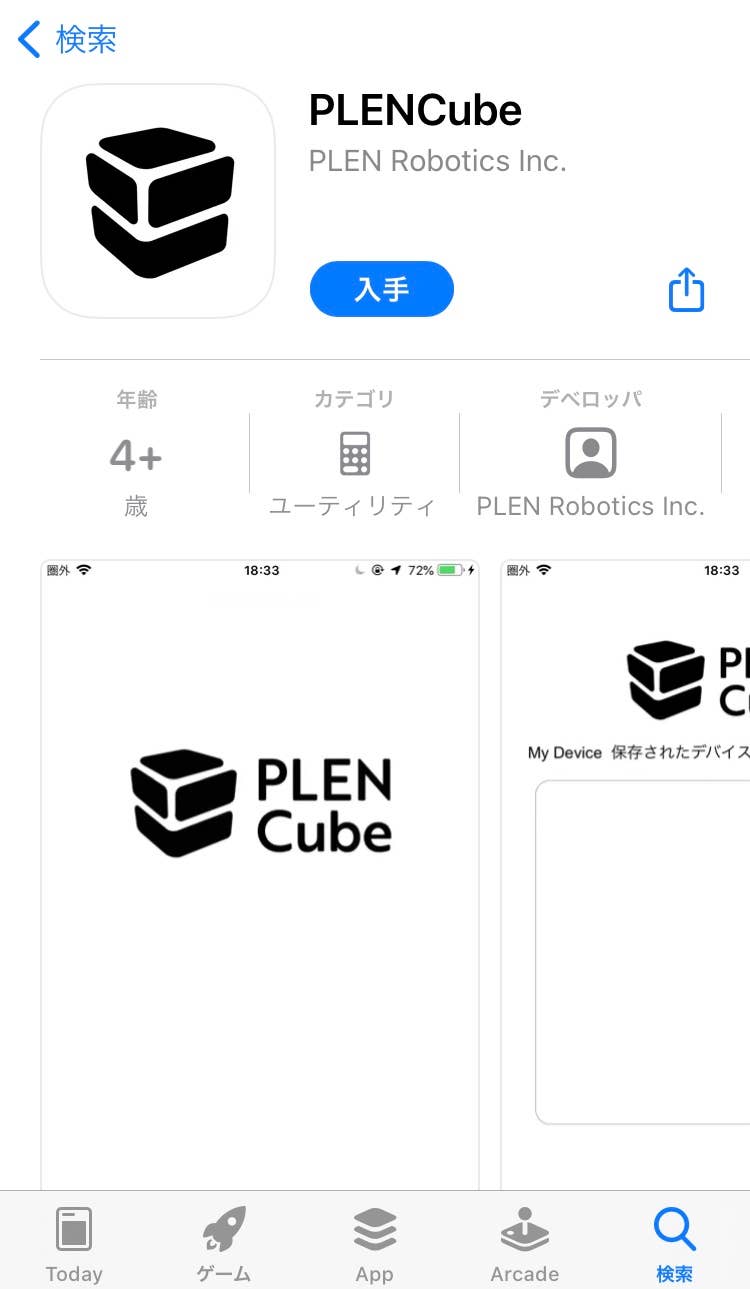This screenshot has width=750, height=1289.
Task: Switch to the Arcade tab
Action: coord(525,1244)
